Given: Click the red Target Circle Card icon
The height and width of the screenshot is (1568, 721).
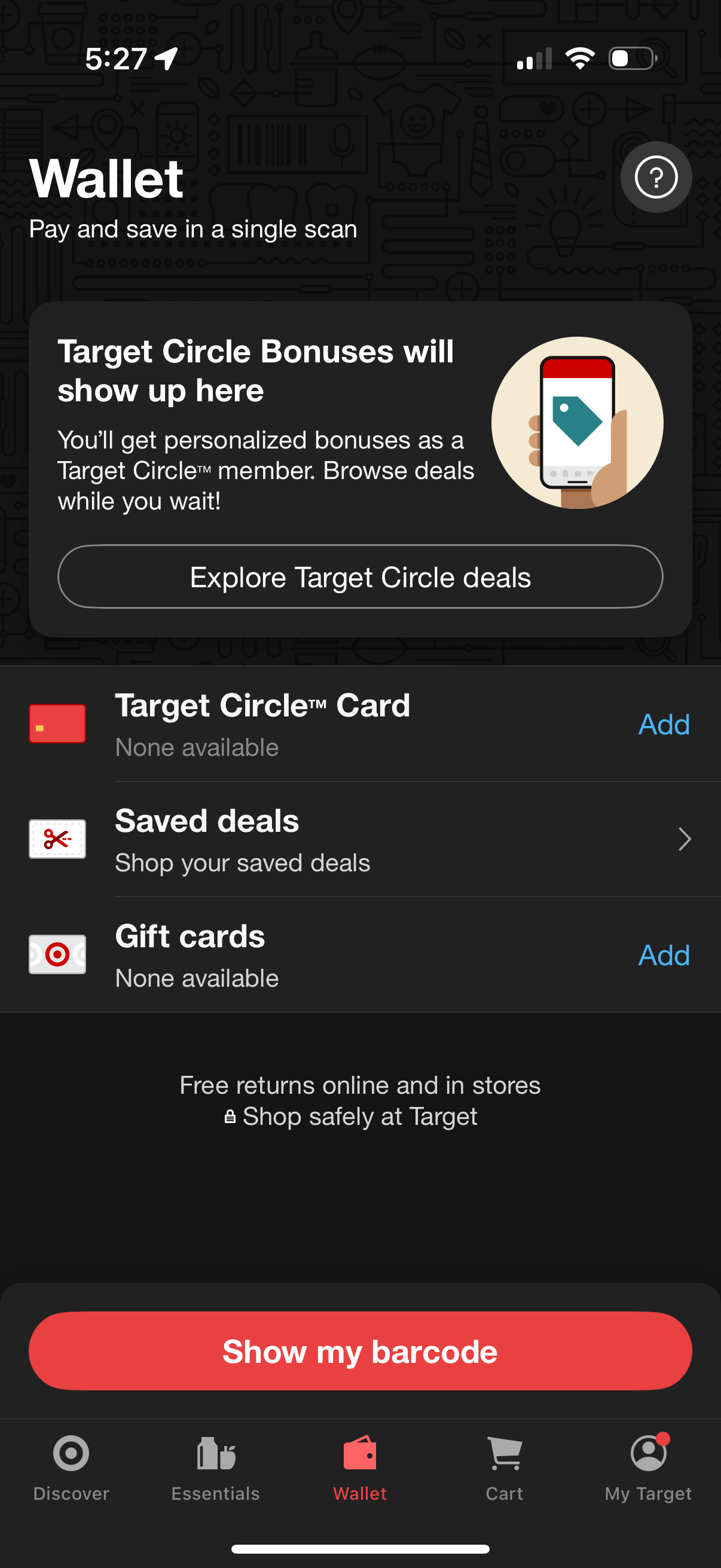Looking at the screenshot, I should point(57,722).
